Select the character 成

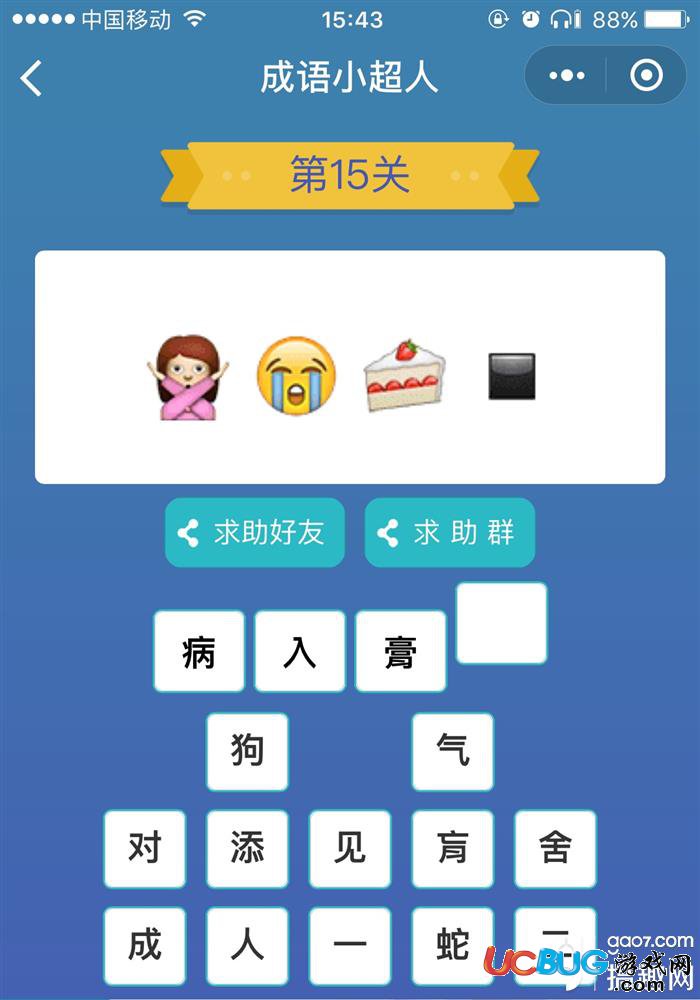[145, 945]
